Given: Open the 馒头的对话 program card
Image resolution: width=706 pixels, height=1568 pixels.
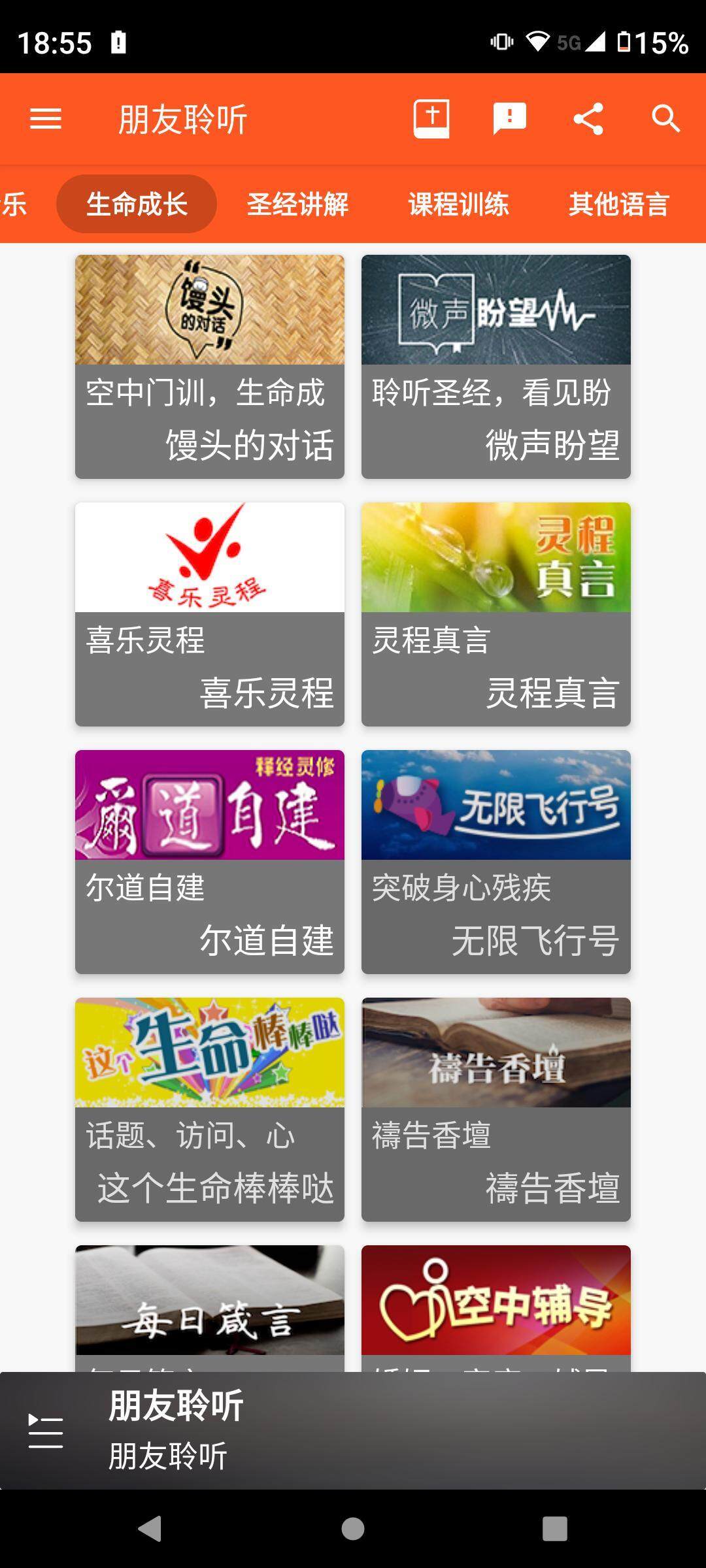Looking at the screenshot, I should tap(210, 367).
